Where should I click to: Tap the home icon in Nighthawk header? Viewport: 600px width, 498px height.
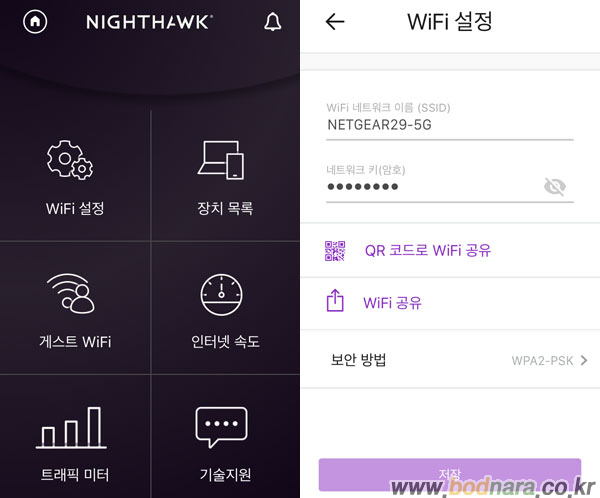35,22
